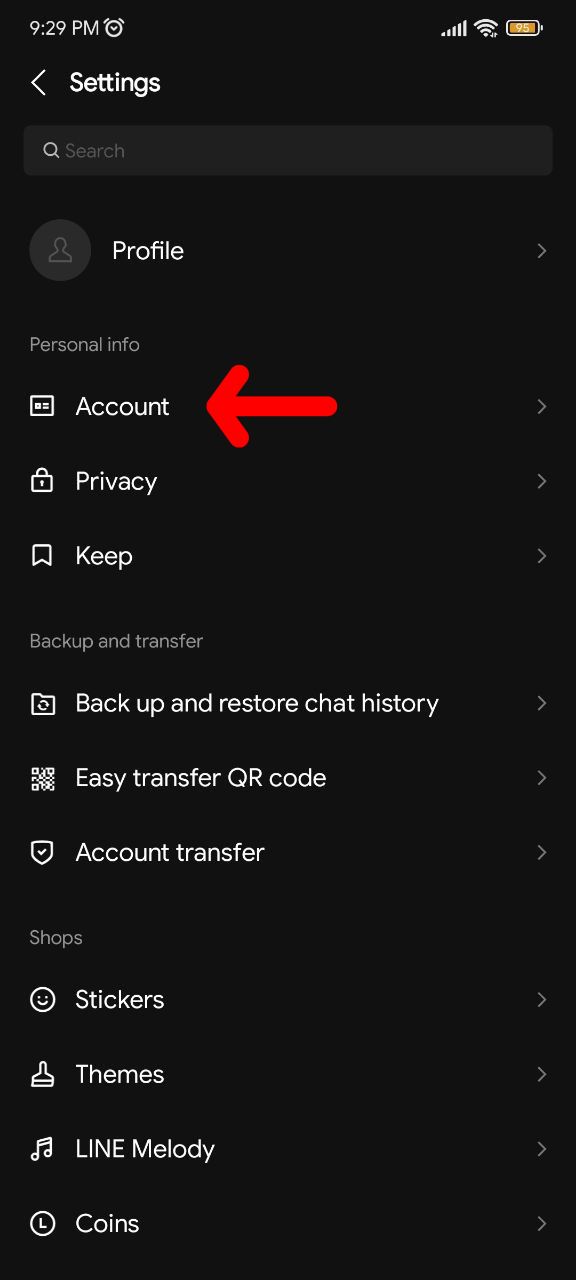Screen dimensions: 576x1280
Task: Open the Profile row
Action: click(x=288, y=250)
